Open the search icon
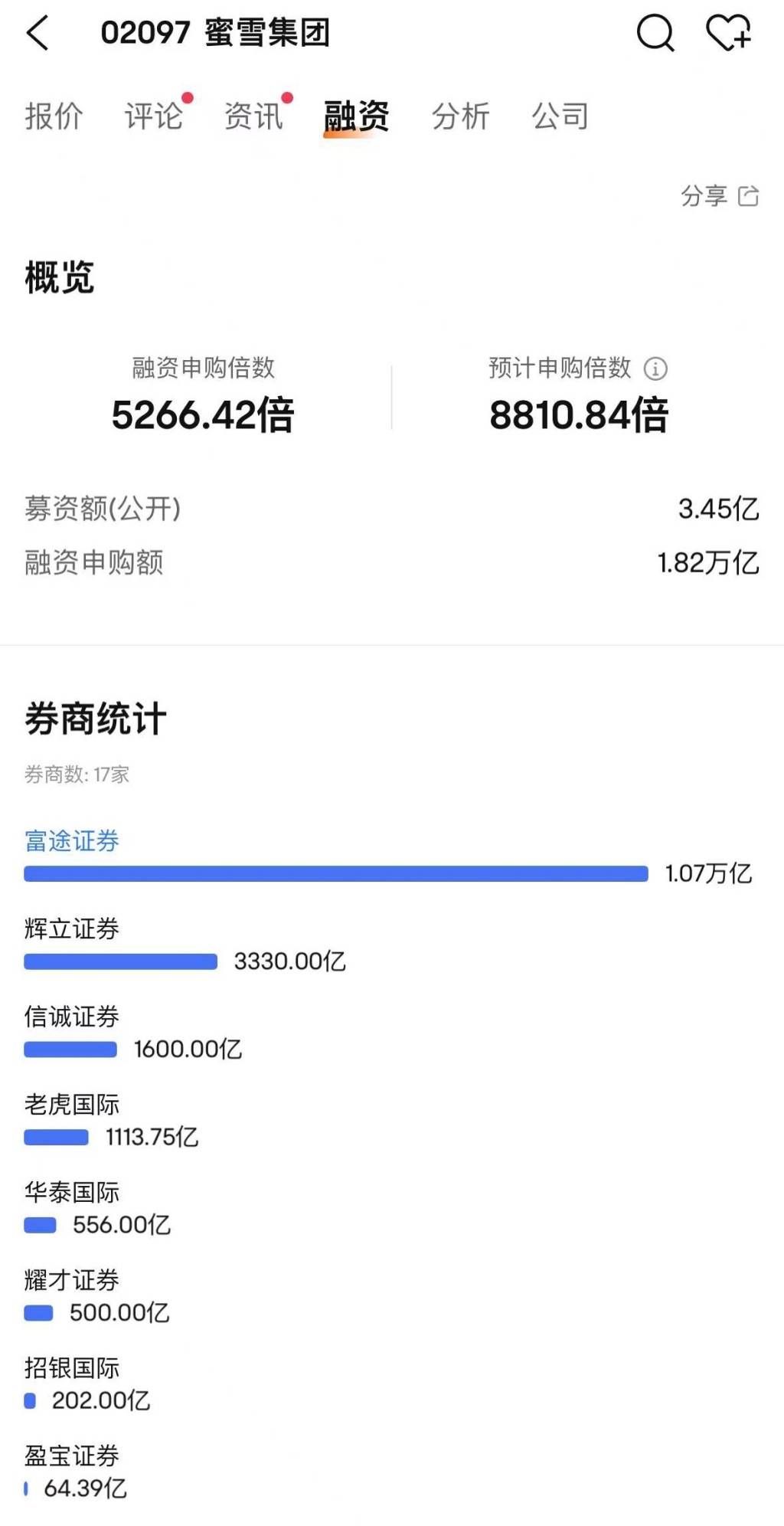This screenshot has height=1526, width=784. [655, 33]
